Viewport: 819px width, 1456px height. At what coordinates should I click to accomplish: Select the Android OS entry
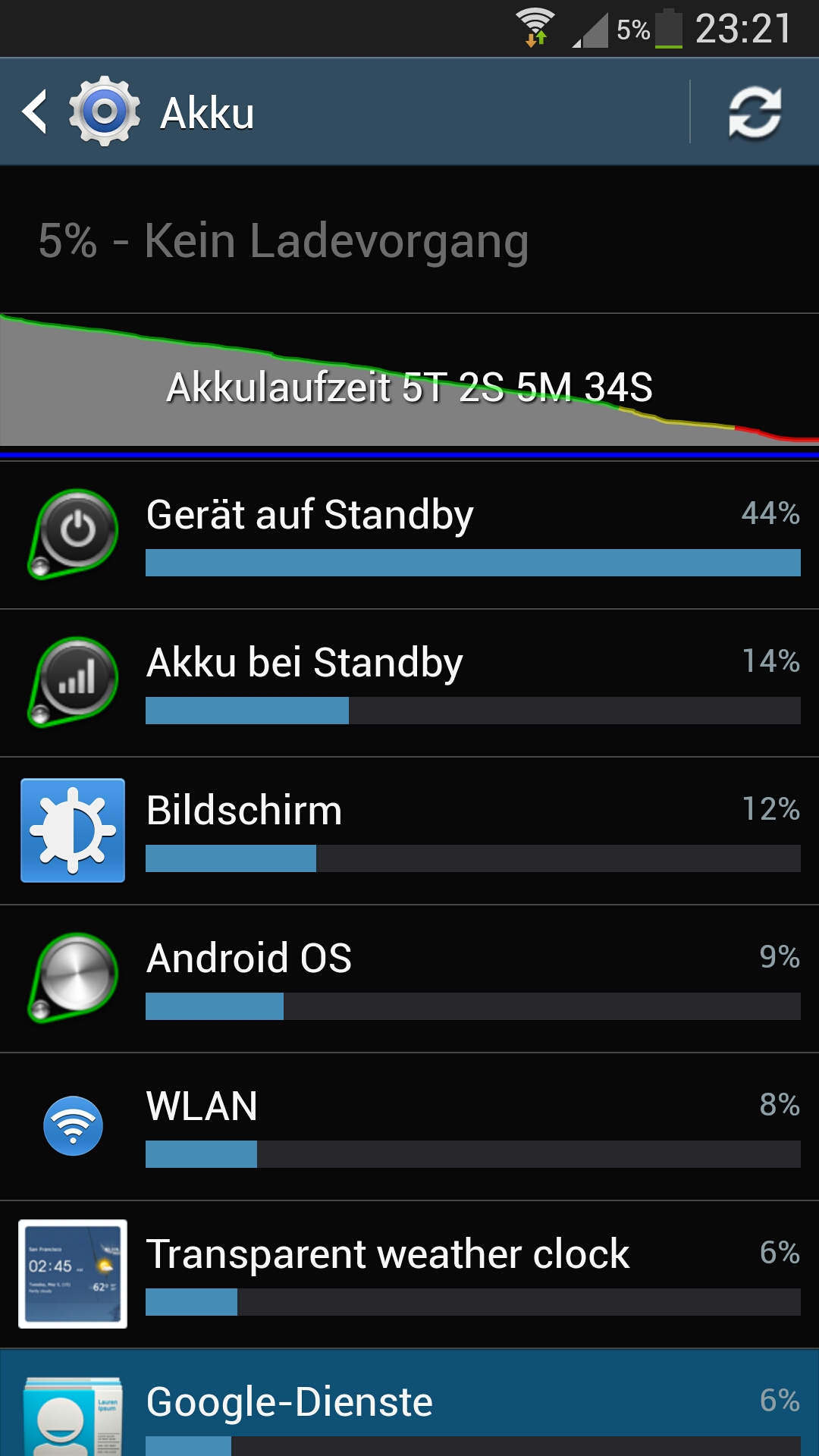pos(409,978)
